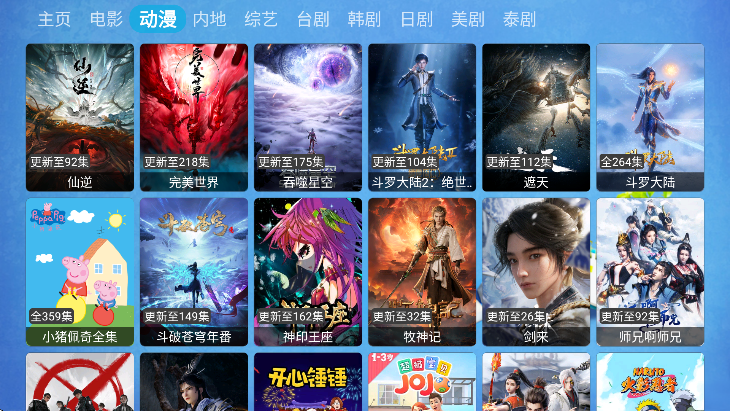This screenshot has width=730, height=411.
Task: Switch to the 韩剧 tab
Action: pos(364,19)
